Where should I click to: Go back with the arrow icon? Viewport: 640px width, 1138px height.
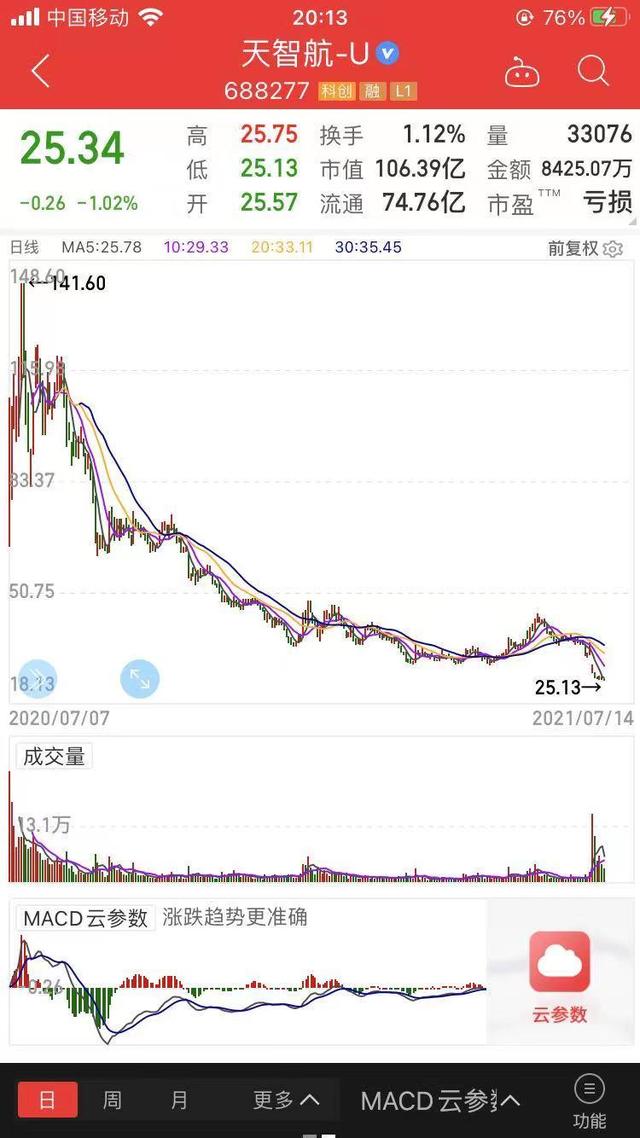click(x=40, y=72)
